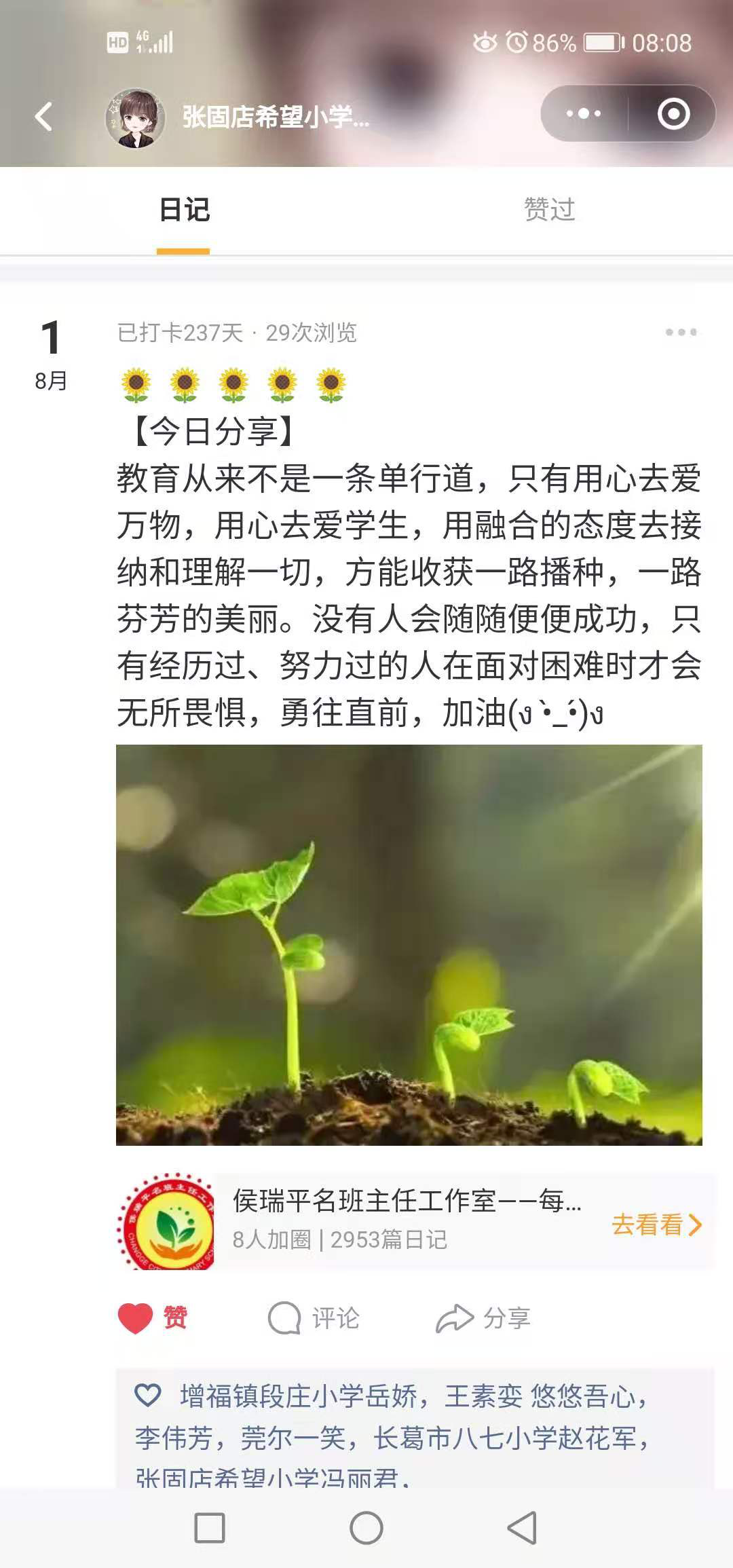This screenshot has width=733, height=1568.
Task: Open recent apps from navigation bar
Action: [x=210, y=1528]
